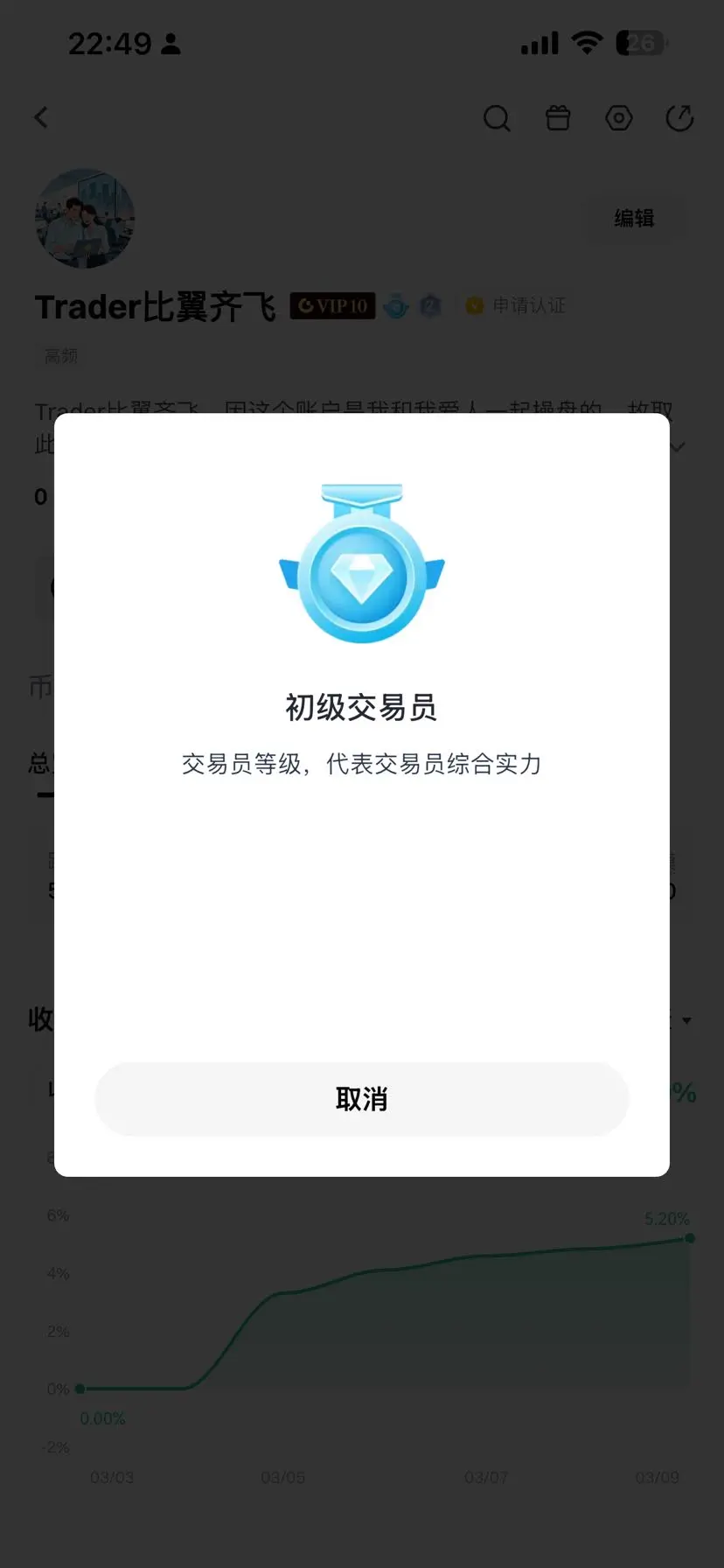Tap the whale badge next to the username
This screenshot has width=724, height=1568.
click(396, 306)
